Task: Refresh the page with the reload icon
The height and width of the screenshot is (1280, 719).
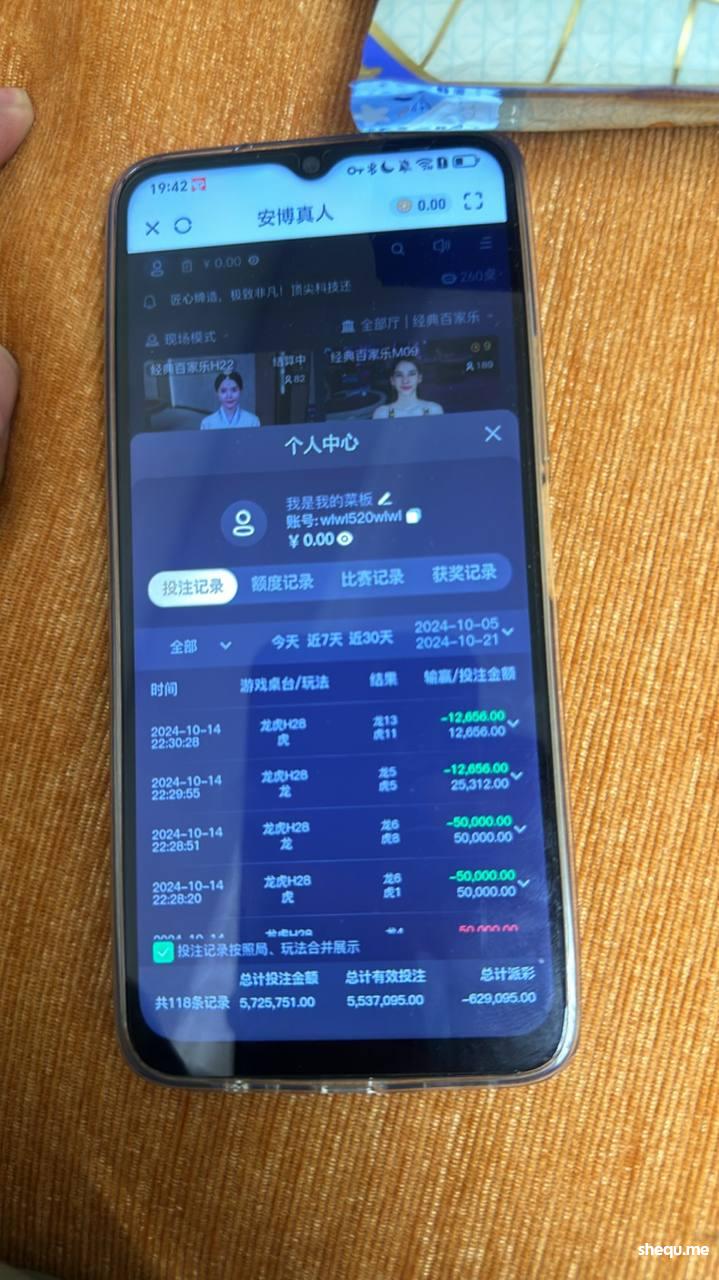Action: [182, 227]
